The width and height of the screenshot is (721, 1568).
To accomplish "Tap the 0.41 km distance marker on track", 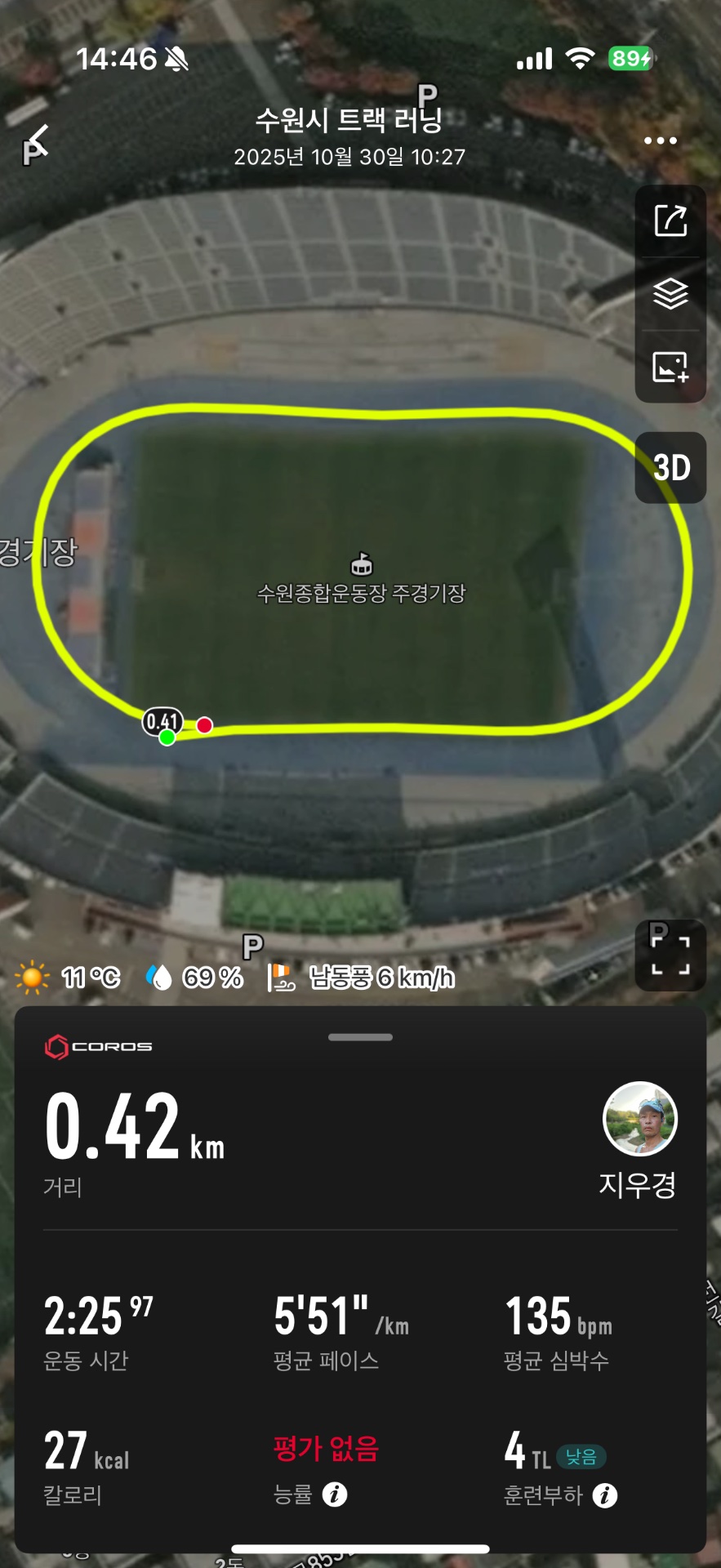I will point(161,721).
